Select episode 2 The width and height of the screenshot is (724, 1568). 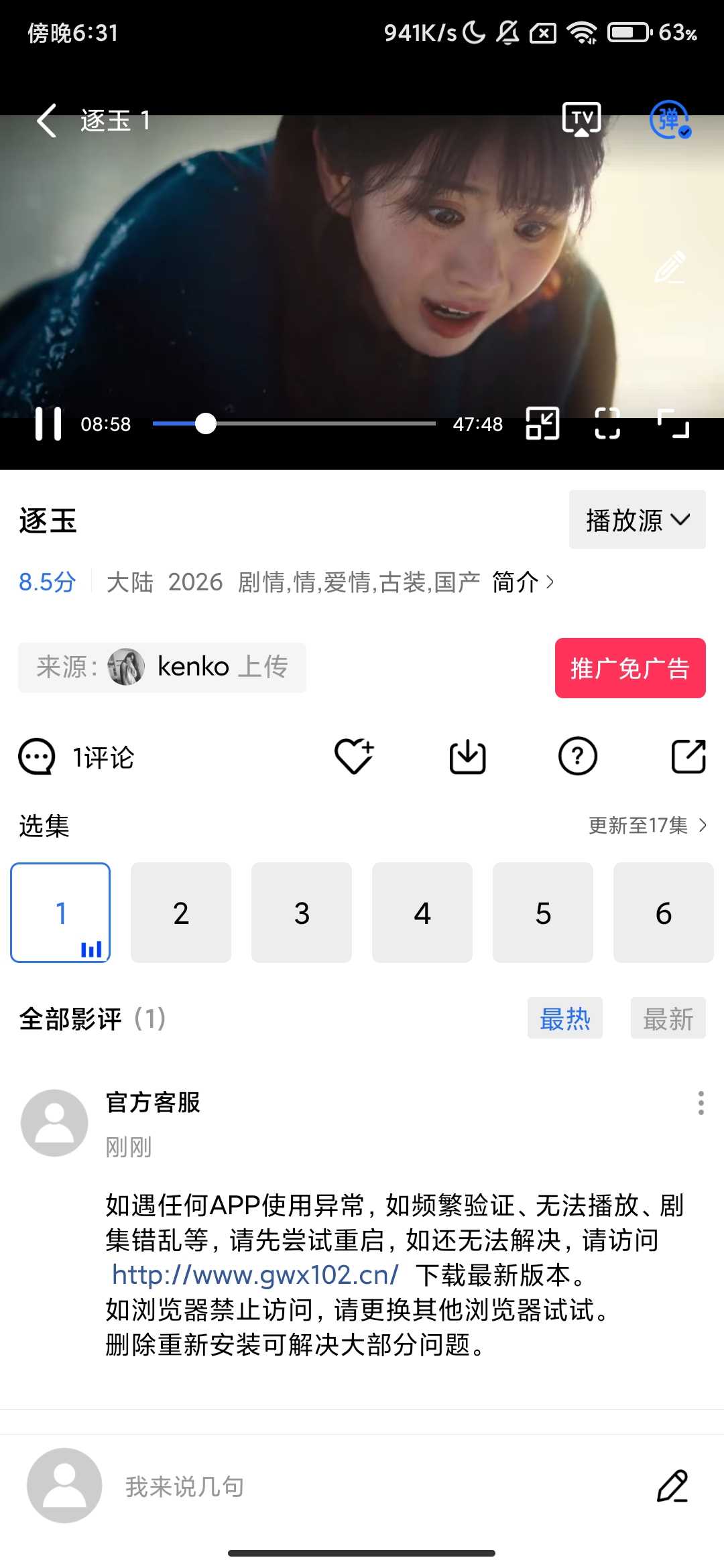pos(181,913)
